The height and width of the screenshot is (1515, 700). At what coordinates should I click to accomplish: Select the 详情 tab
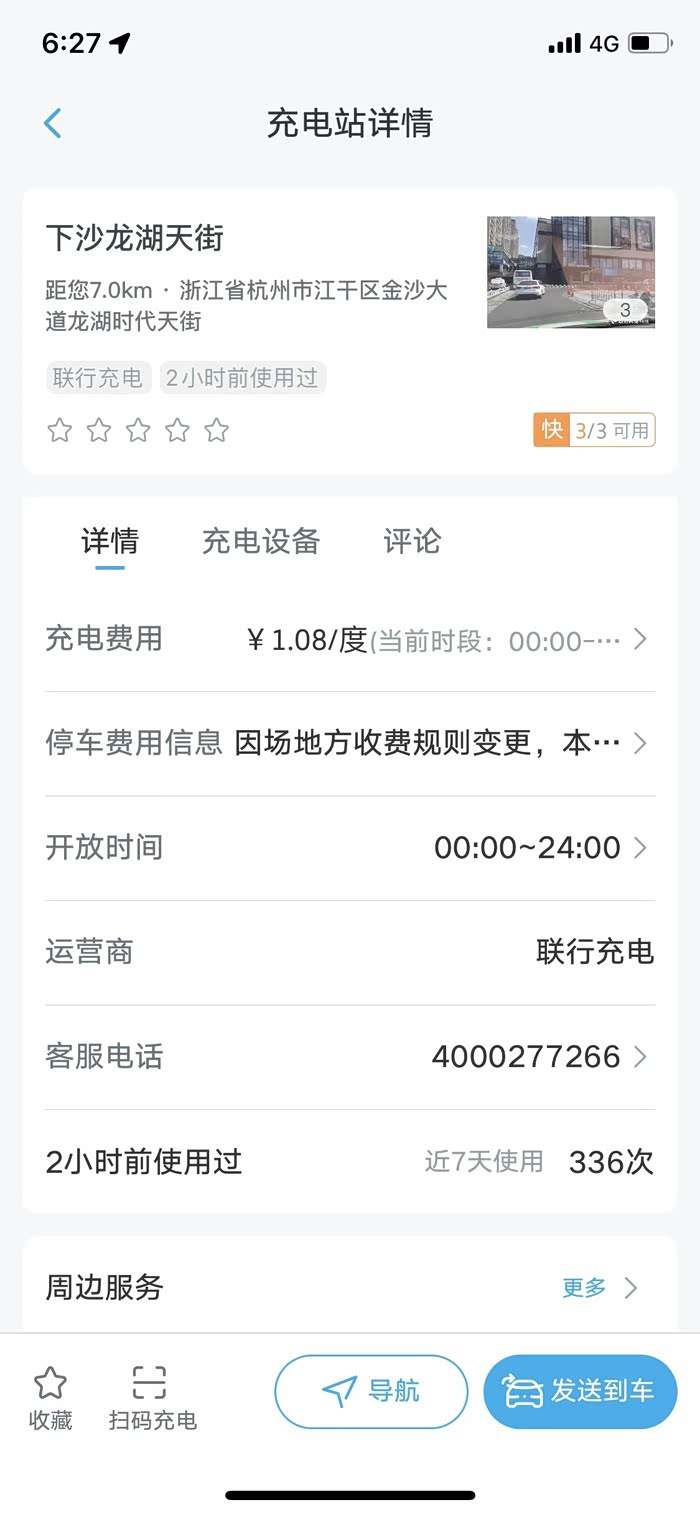110,542
